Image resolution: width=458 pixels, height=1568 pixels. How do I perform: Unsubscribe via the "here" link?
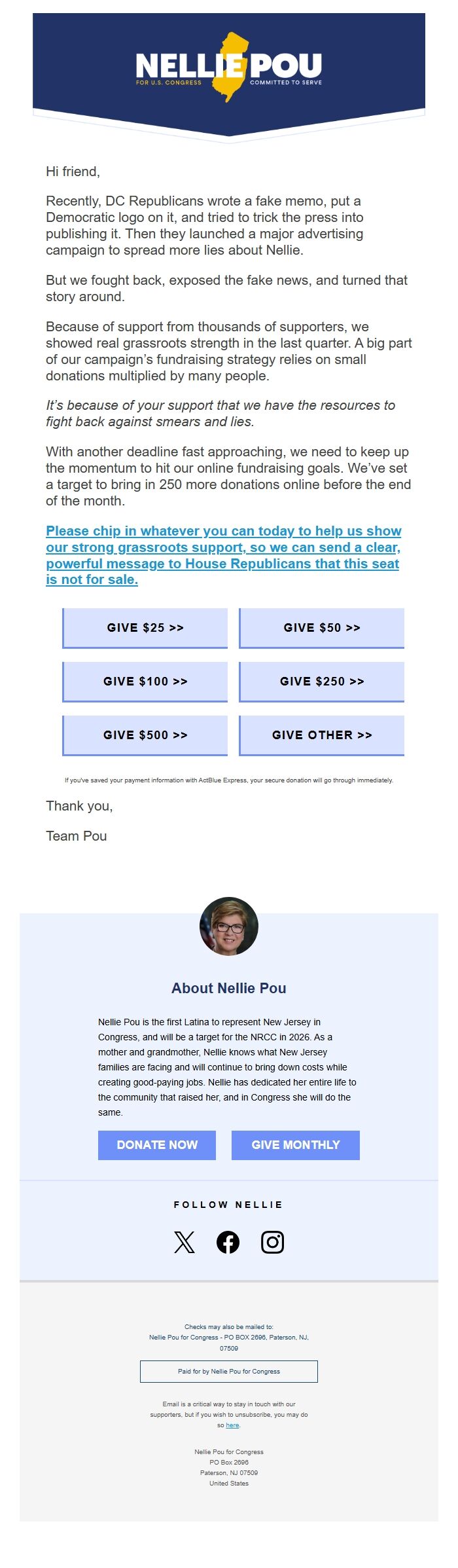pyautogui.click(x=232, y=1425)
